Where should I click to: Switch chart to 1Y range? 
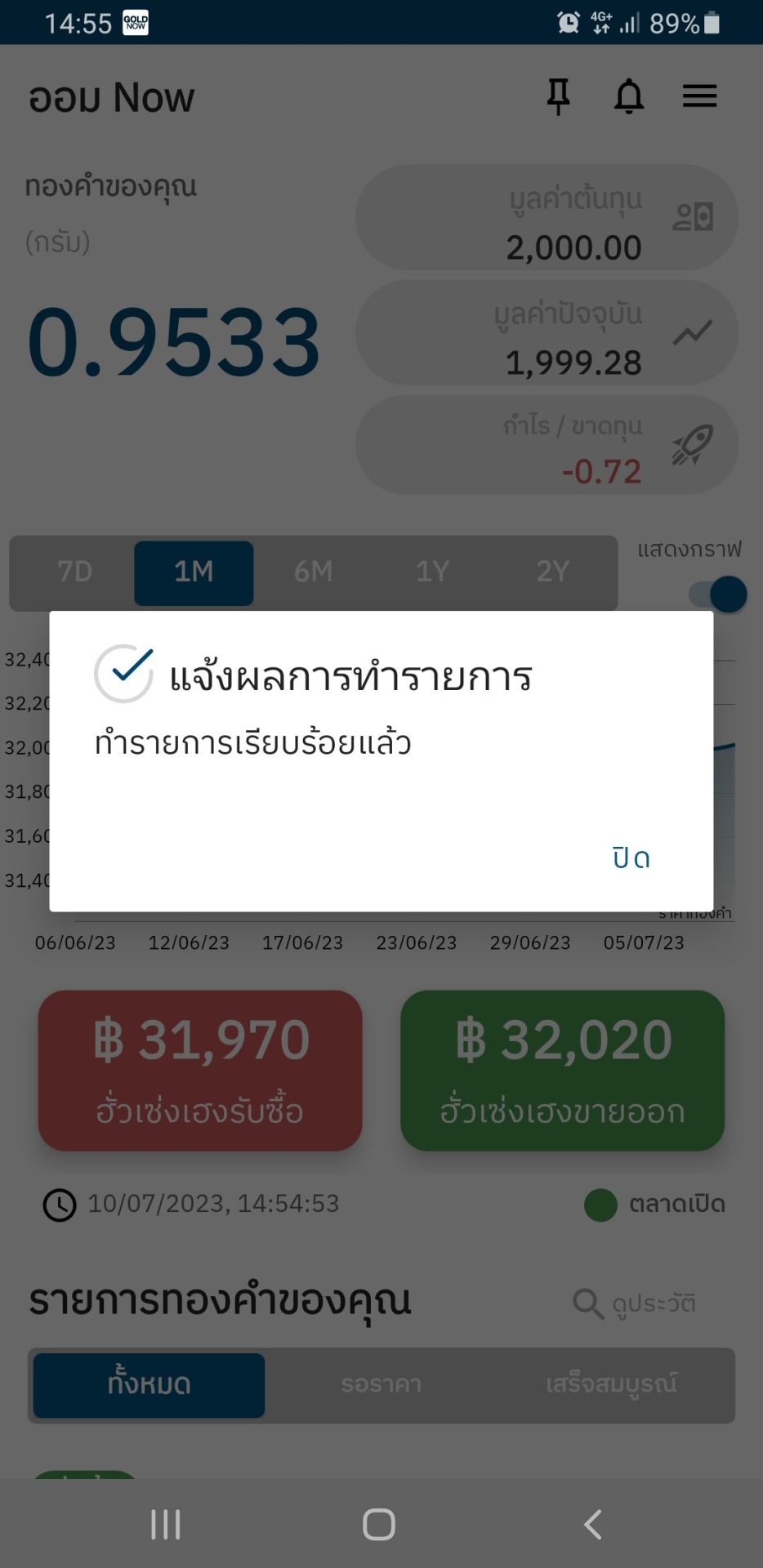[432, 572]
